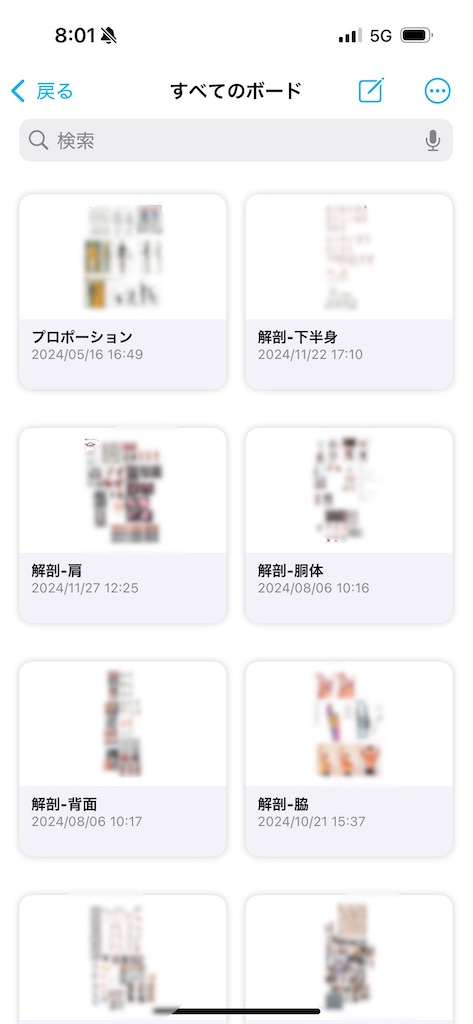Open the 解剖-胴体 board

[349, 526]
